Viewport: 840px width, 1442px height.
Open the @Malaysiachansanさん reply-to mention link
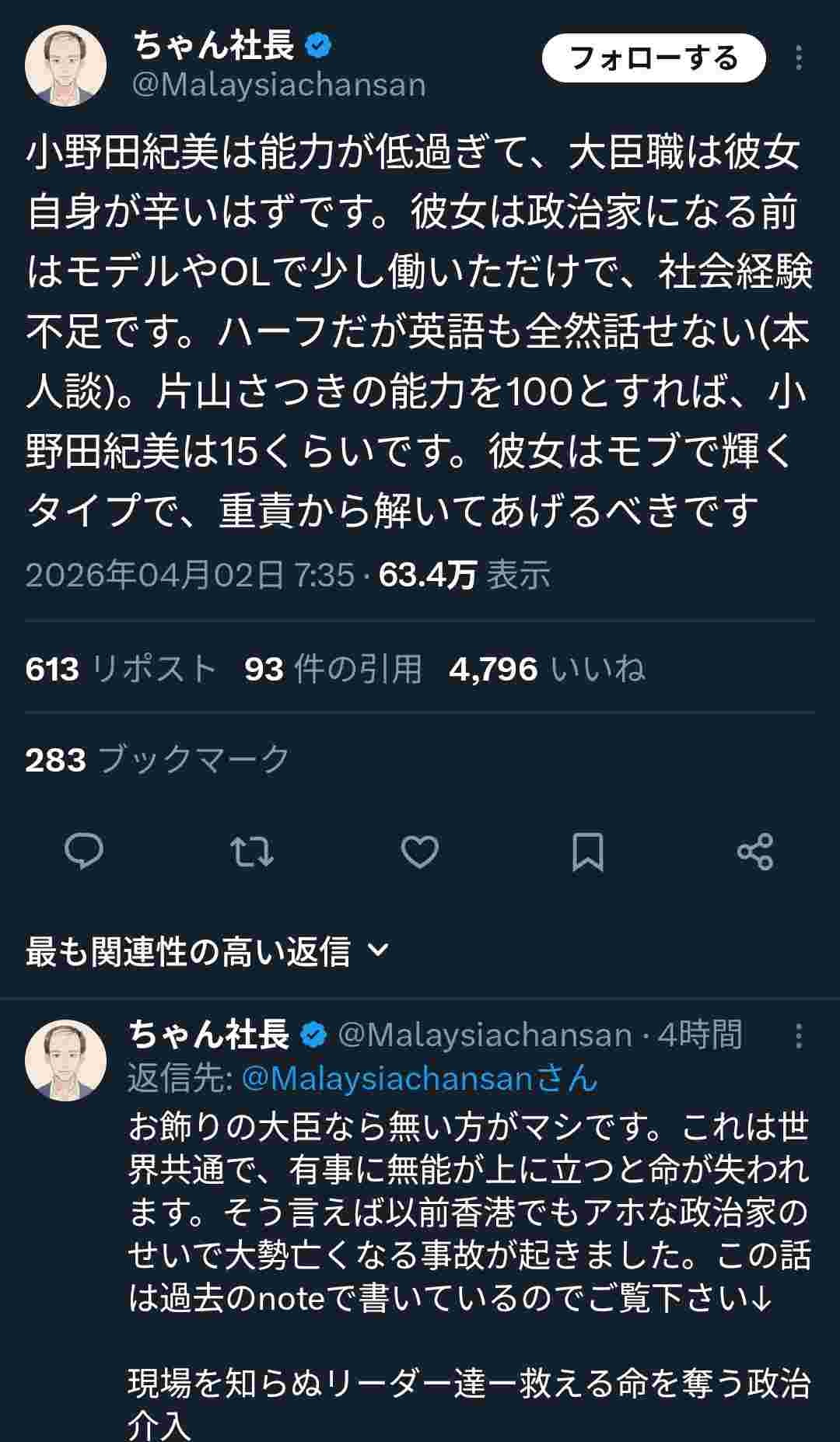pyautogui.click(x=420, y=1079)
